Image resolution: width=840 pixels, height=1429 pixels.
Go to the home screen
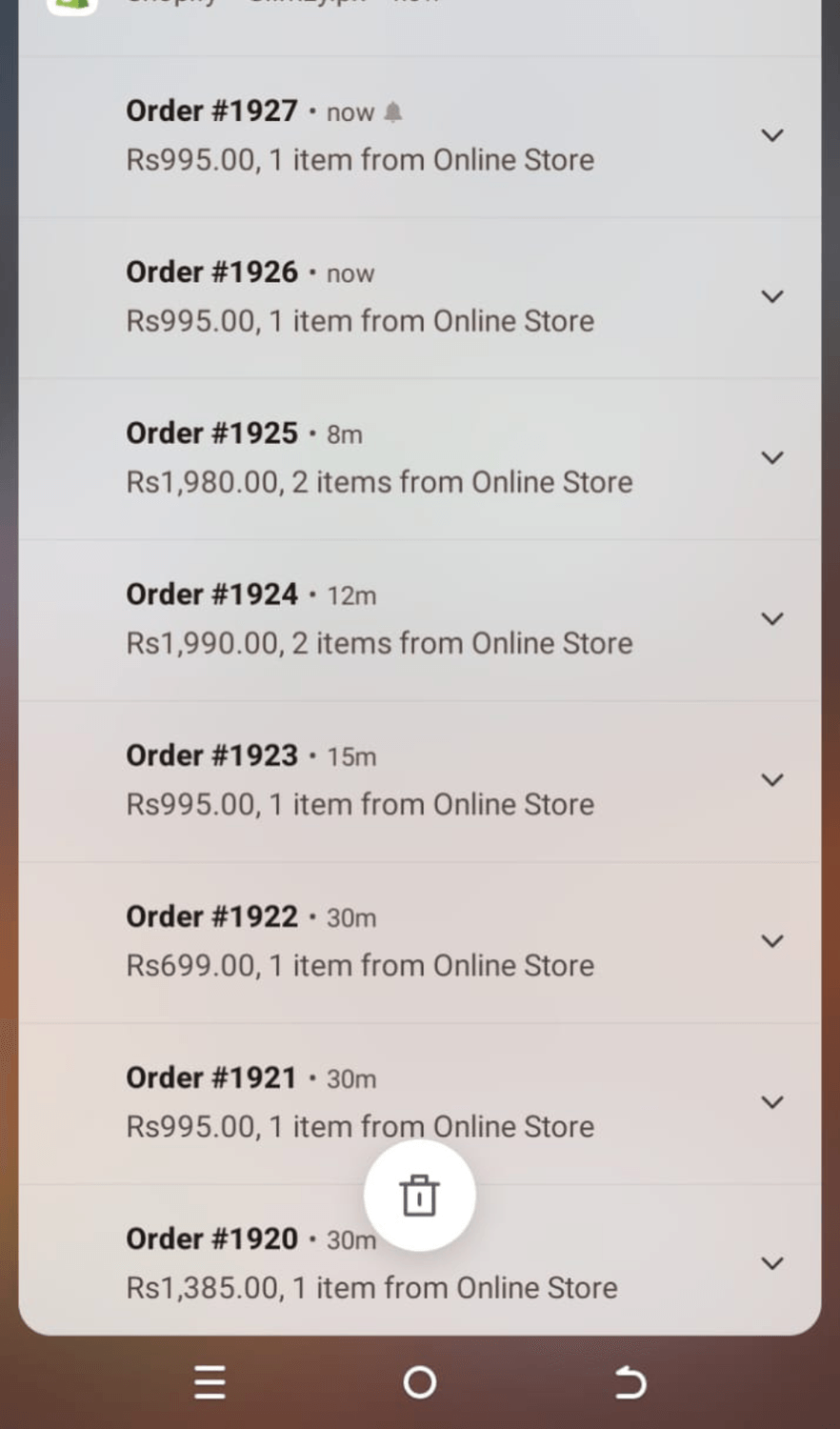click(x=419, y=1381)
